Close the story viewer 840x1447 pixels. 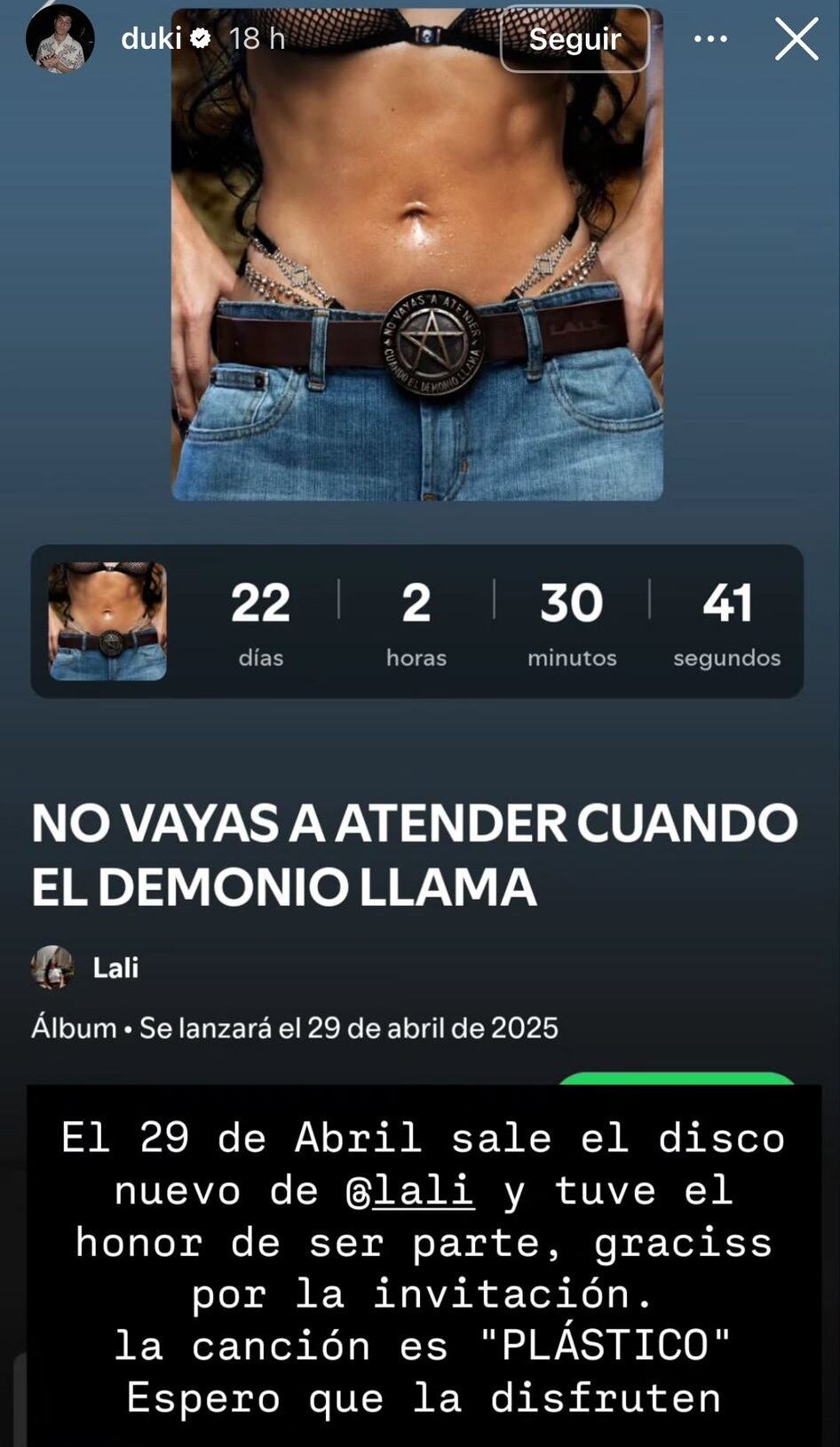tap(796, 39)
